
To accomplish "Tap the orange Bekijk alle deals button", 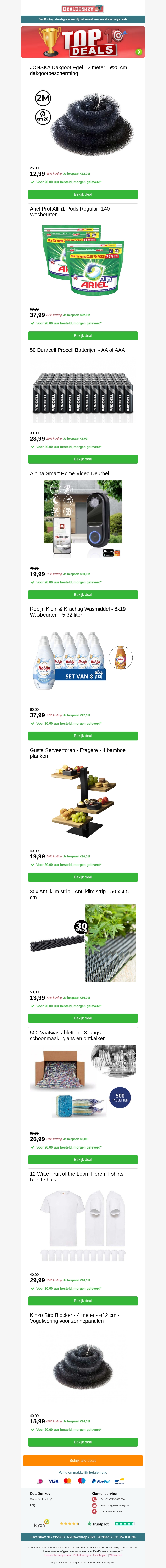I will (x=83, y=1460).
